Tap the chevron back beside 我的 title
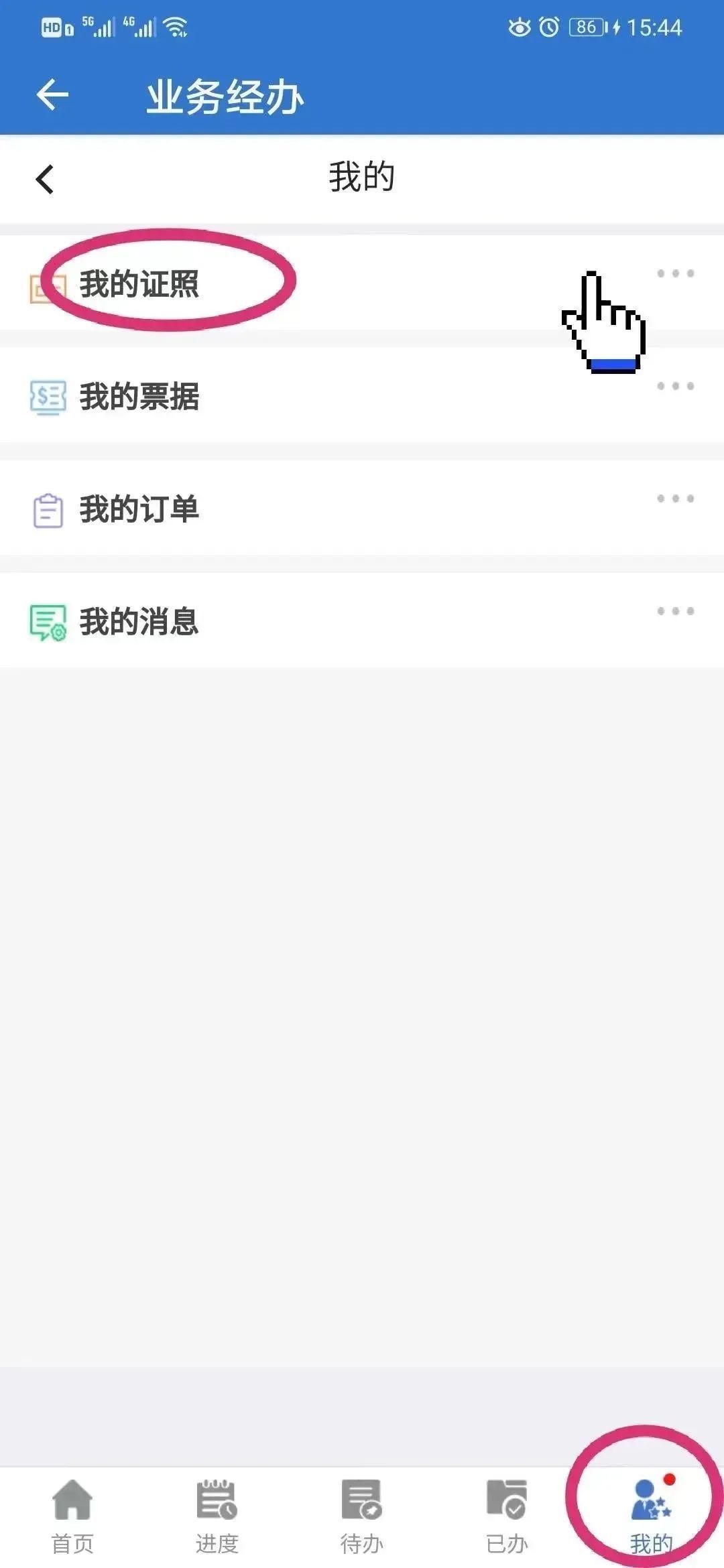 45,179
